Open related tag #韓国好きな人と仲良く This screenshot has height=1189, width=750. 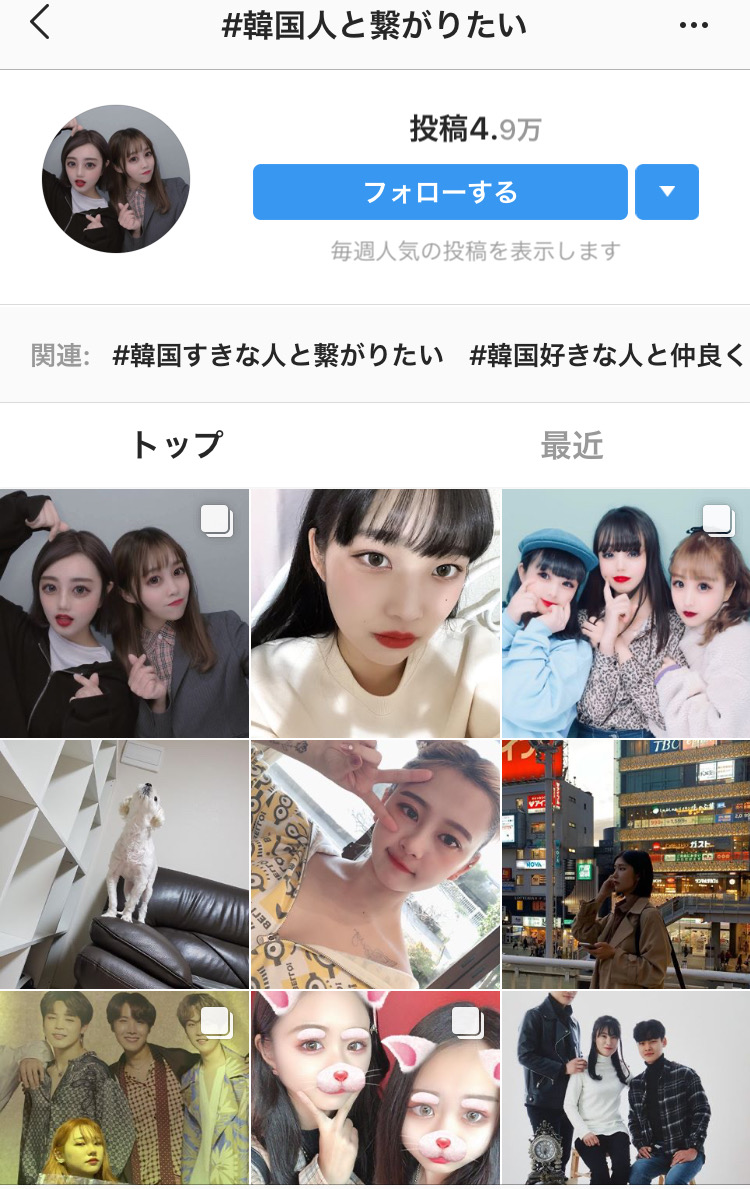pos(608,355)
